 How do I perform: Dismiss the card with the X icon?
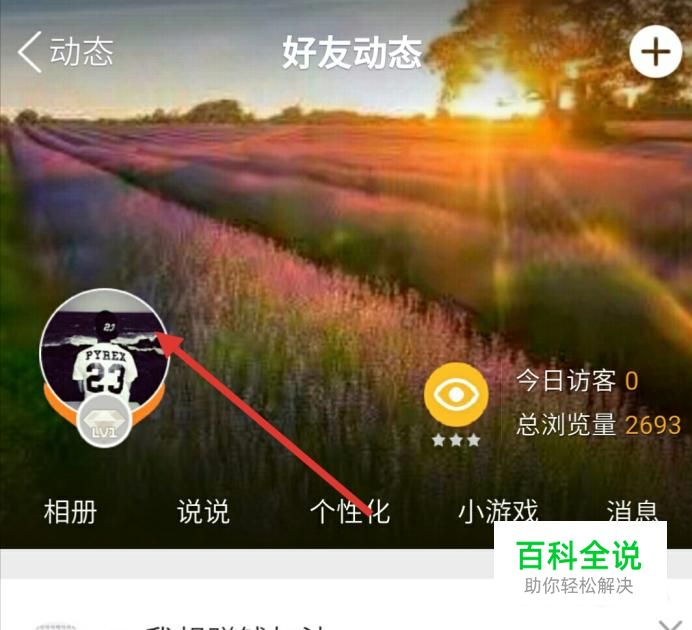tap(670, 625)
